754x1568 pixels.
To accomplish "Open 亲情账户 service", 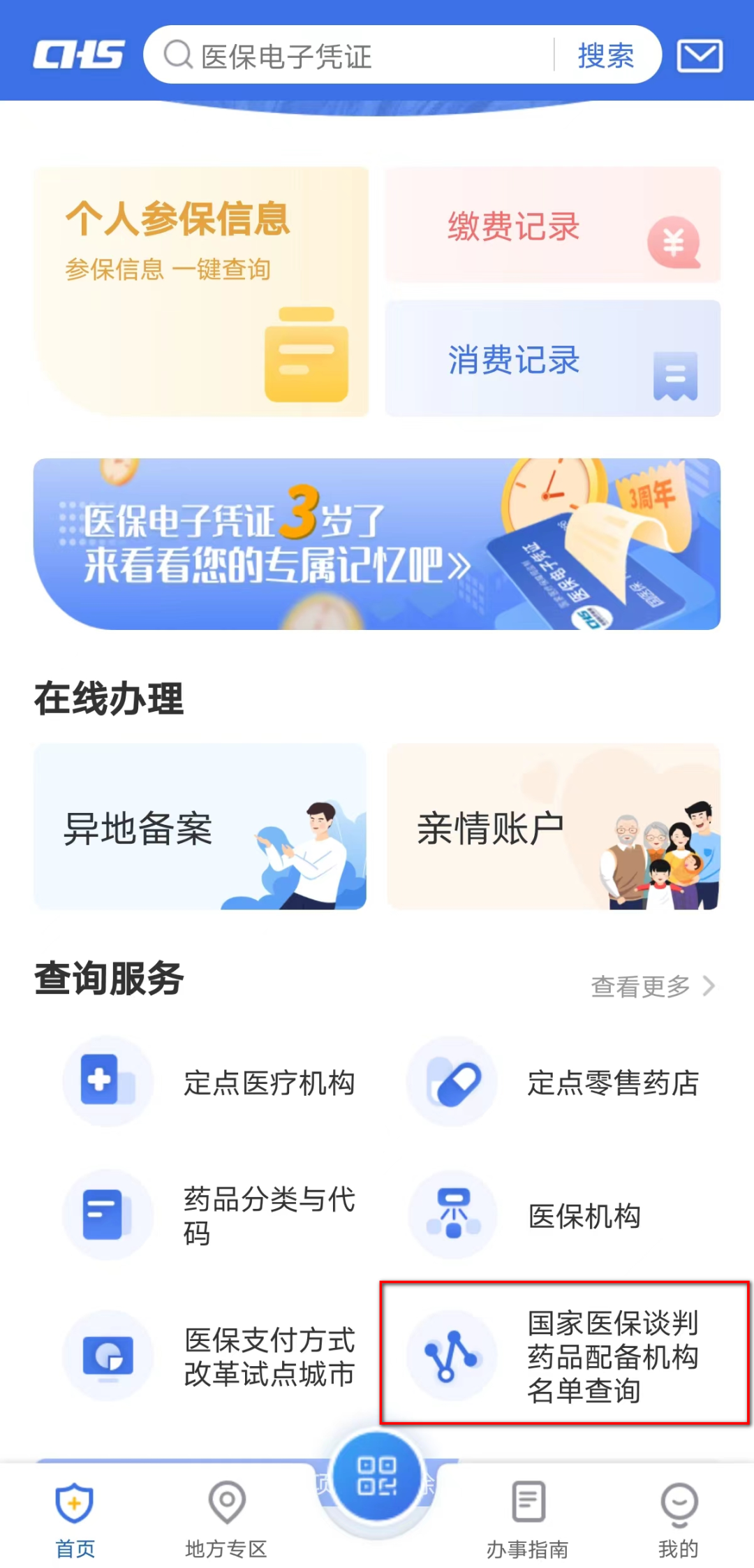I will point(553,827).
